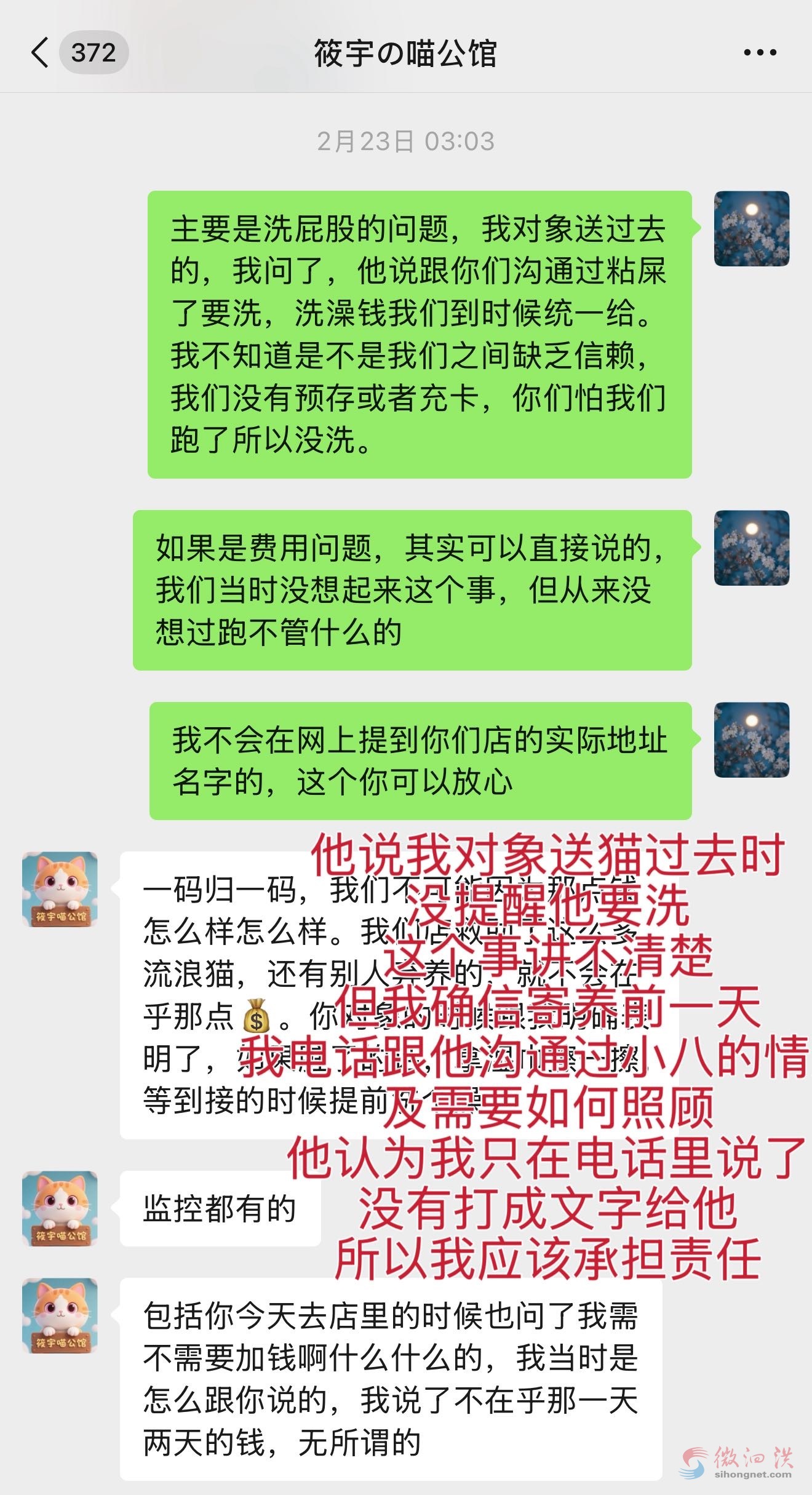Tap moon avatar beside '如果是费用问题' message

pos(751,548)
